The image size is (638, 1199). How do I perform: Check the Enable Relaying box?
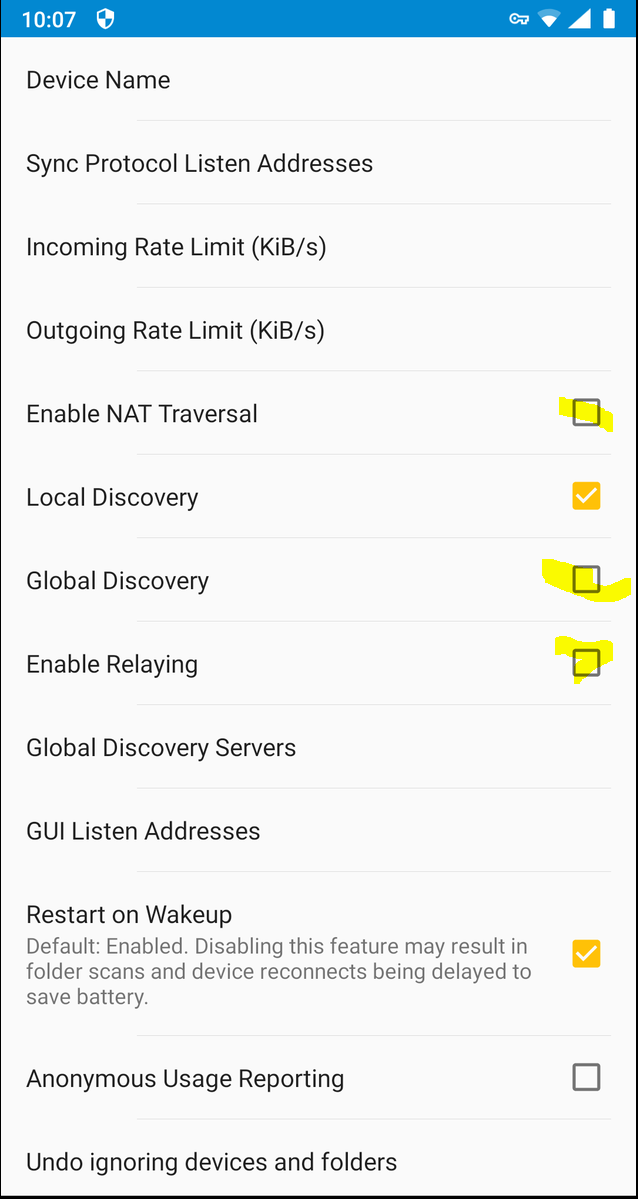(x=586, y=663)
